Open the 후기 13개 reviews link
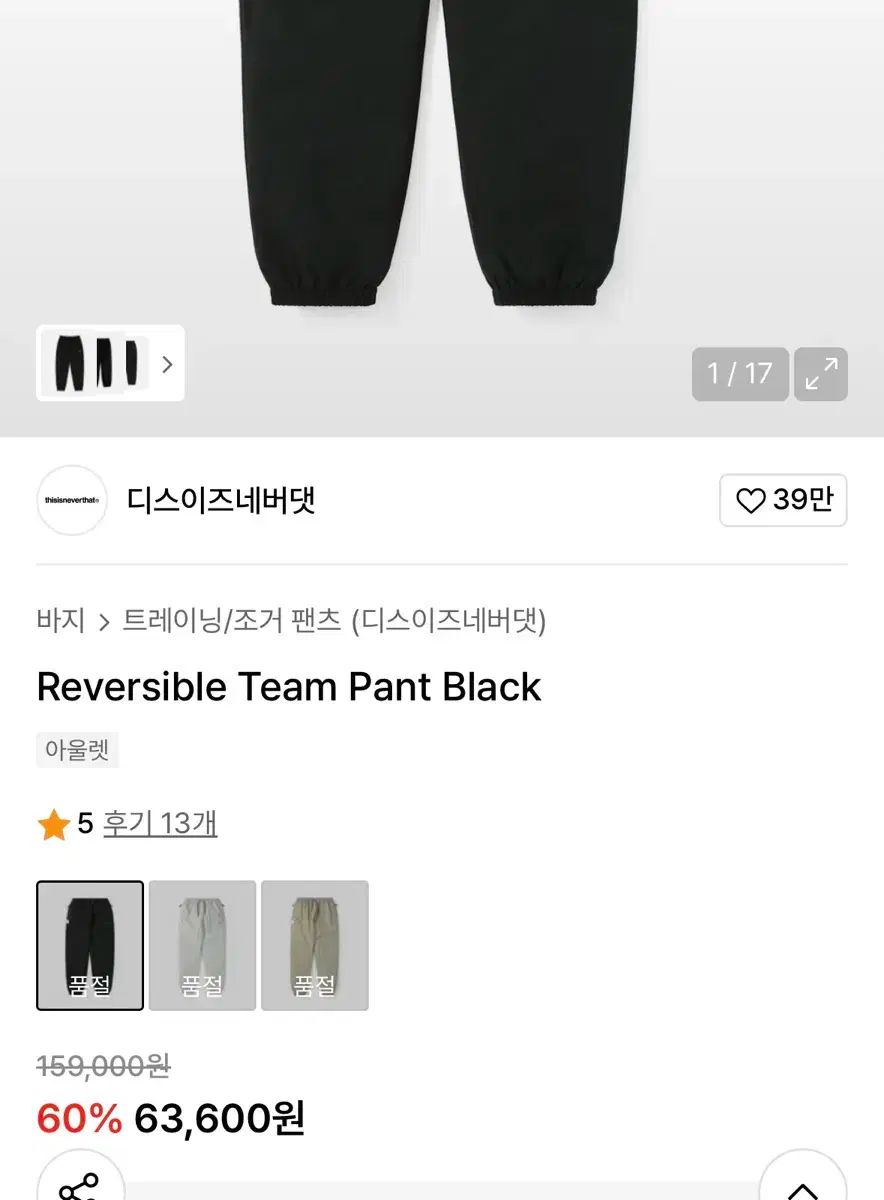 (x=159, y=825)
